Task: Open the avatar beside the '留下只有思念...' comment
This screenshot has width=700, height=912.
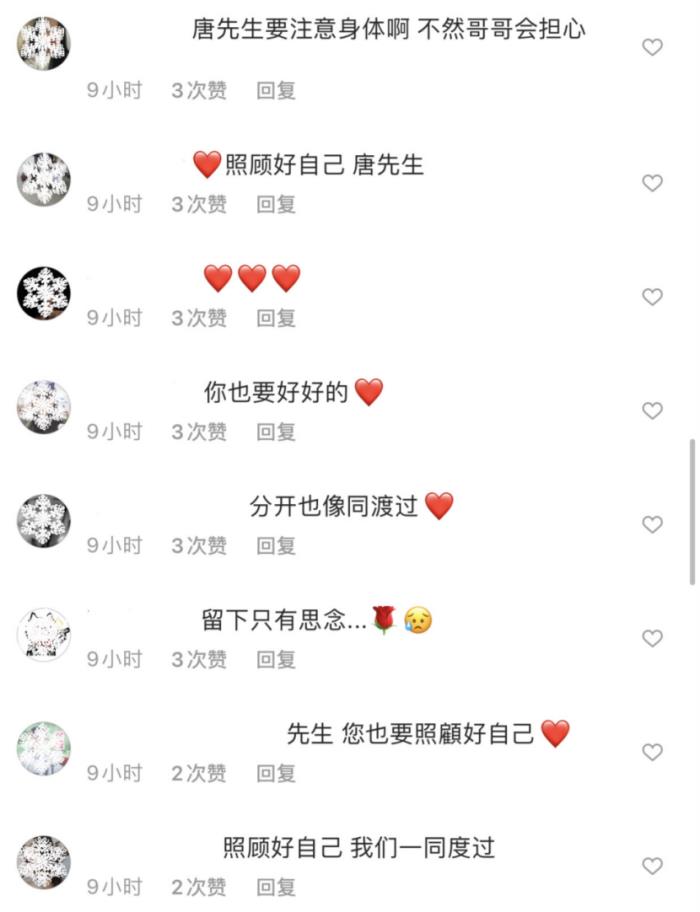Action: [44, 635]
